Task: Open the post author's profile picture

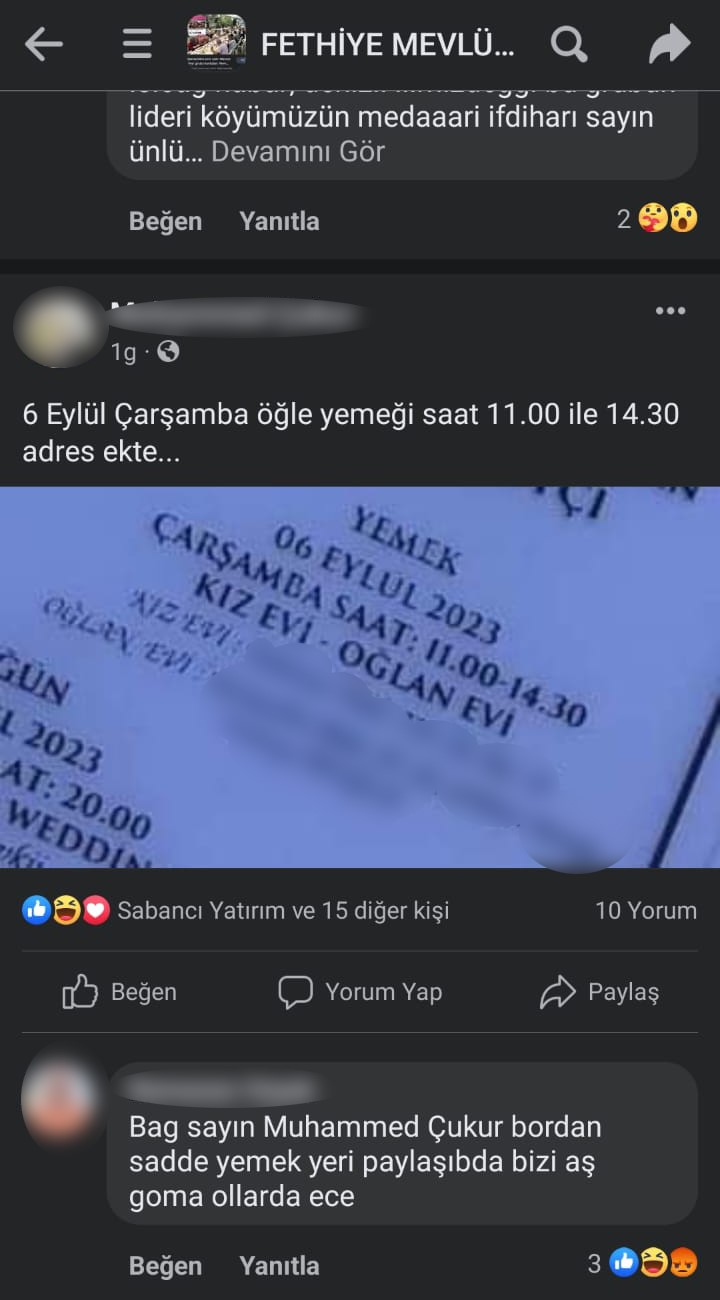Action: [x=59, y=328]
